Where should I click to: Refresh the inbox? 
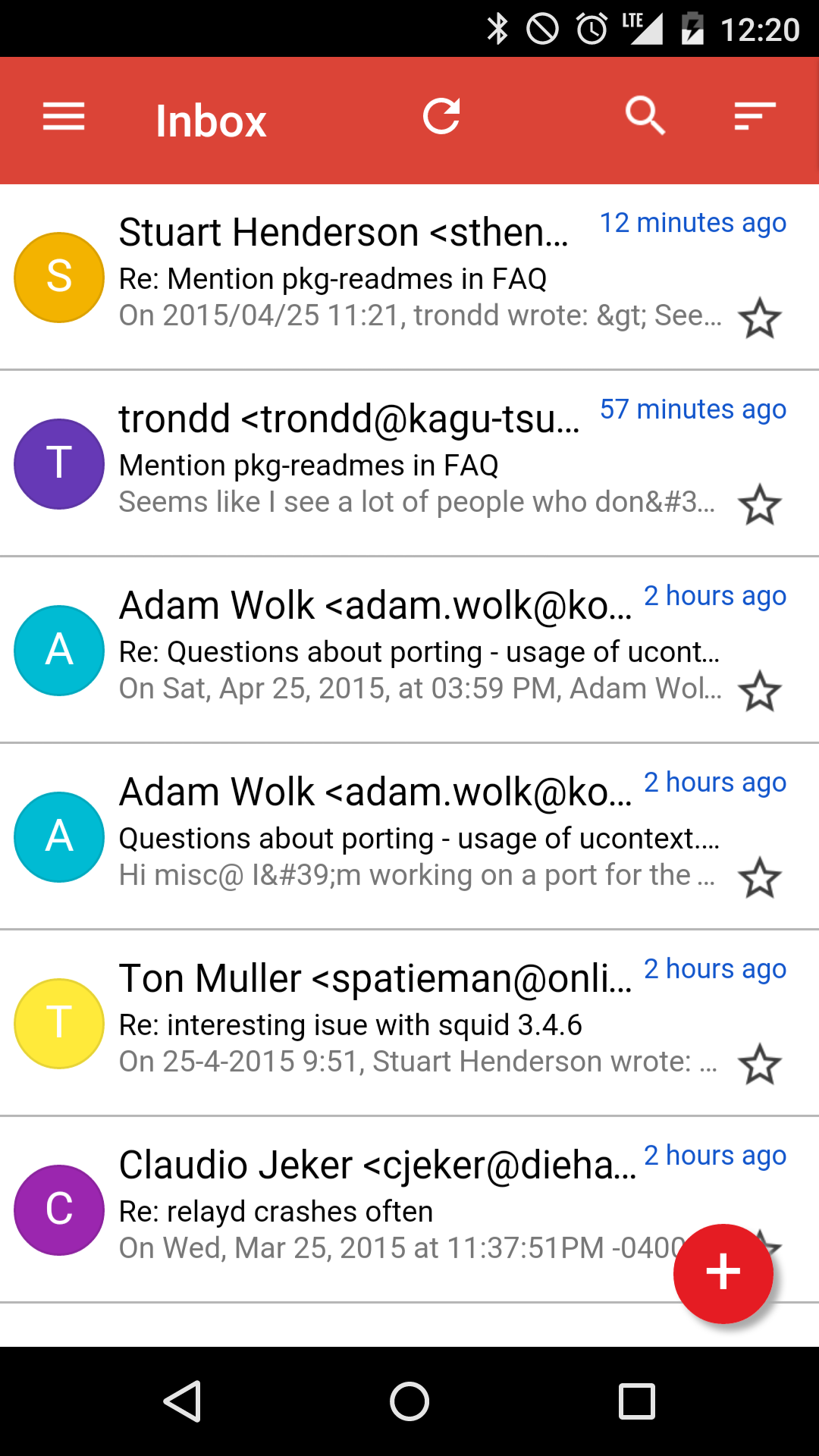(x=441, y=117)
